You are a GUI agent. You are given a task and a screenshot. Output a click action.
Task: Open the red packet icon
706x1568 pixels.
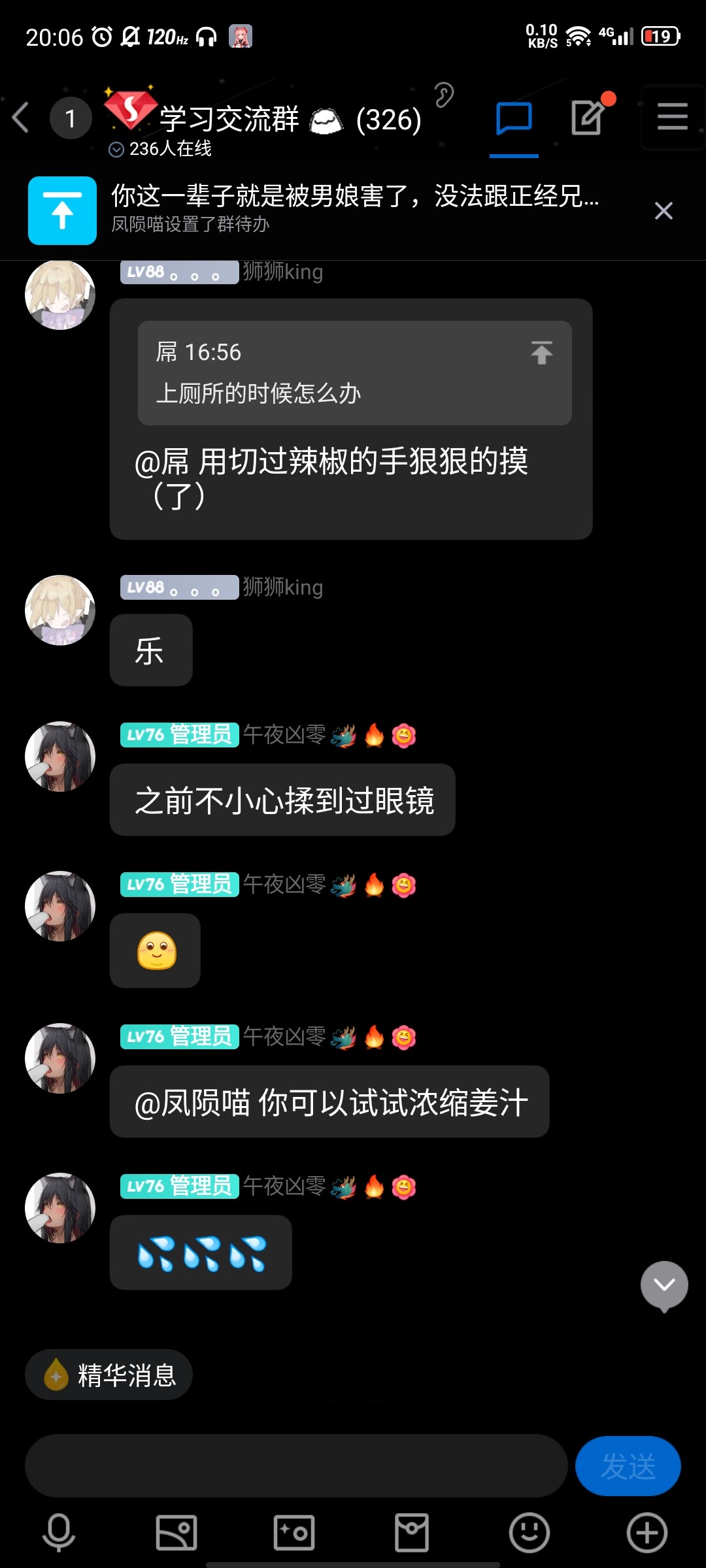pyautogui.click(x=412, y=1532)
